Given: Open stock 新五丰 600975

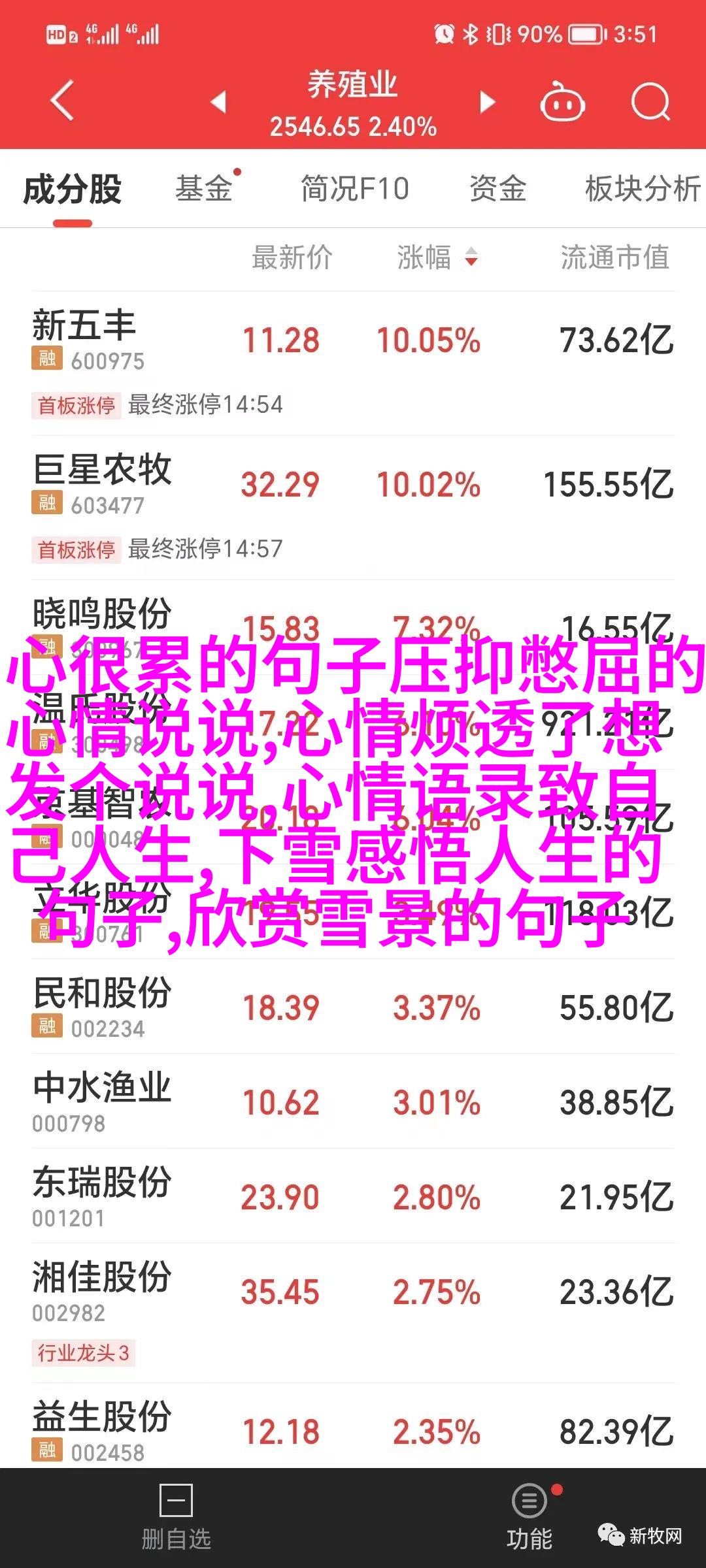Looking at the screenshot, I should tap(353, 363).
